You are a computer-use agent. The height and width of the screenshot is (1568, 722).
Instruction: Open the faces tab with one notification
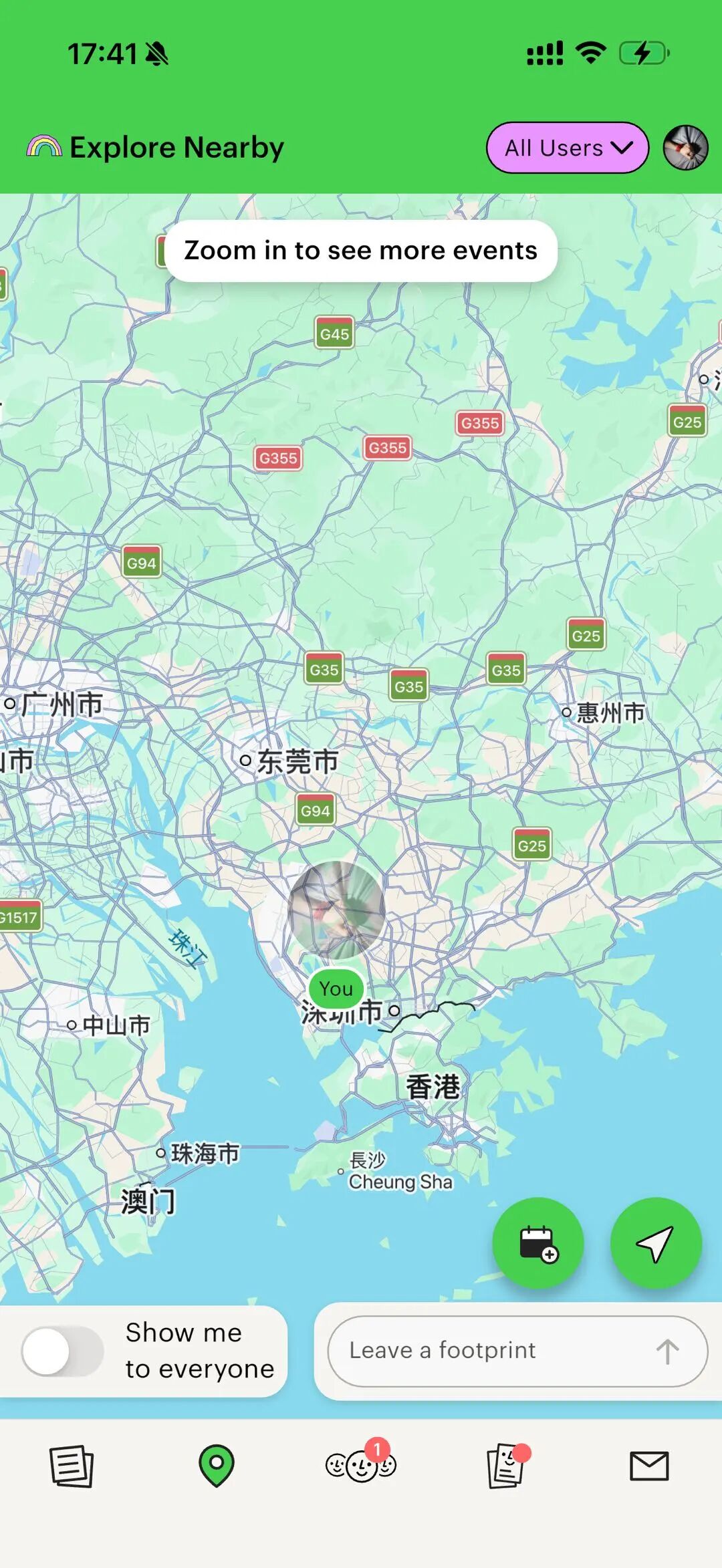(361, 1466)
